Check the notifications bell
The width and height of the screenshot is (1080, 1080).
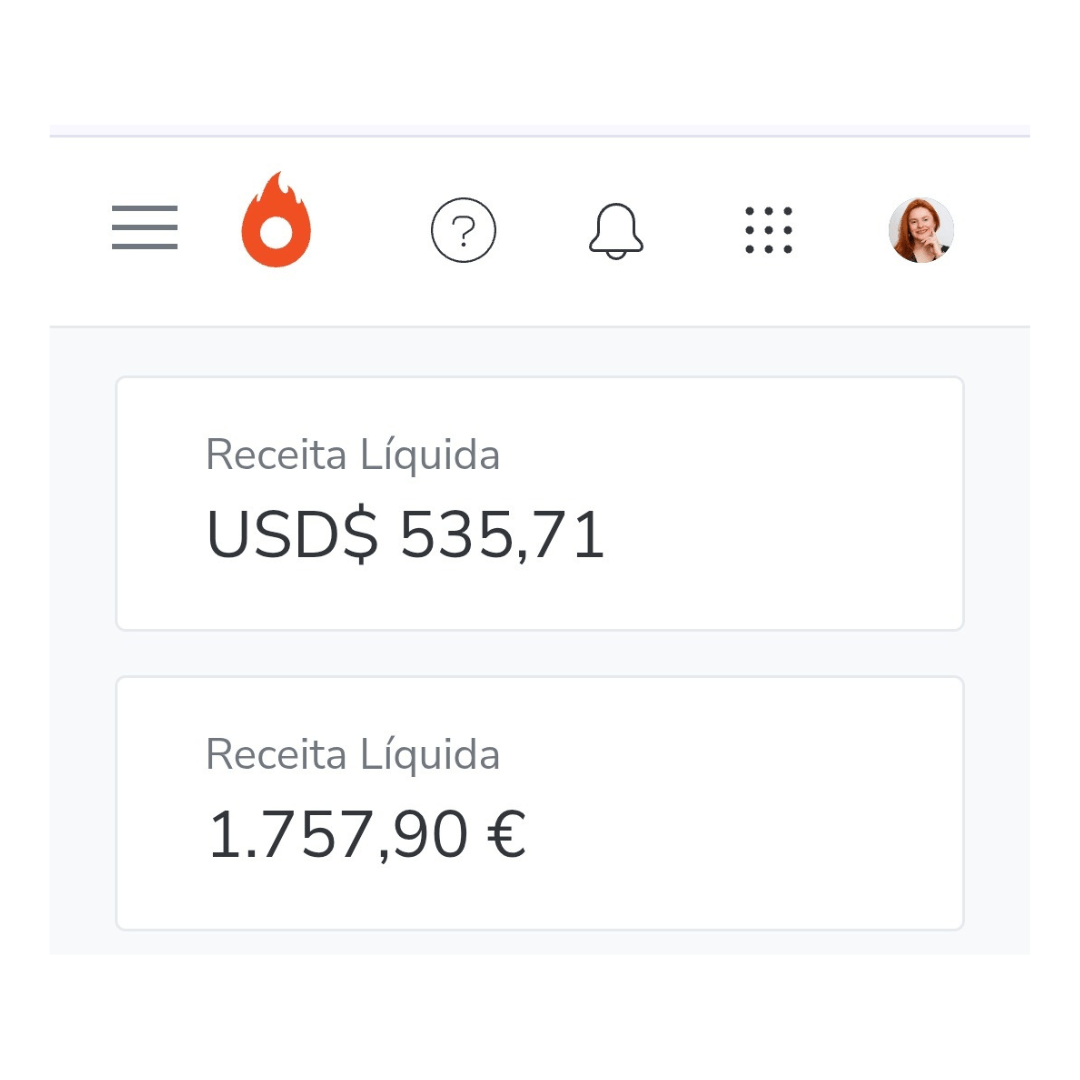coord(615,230)
